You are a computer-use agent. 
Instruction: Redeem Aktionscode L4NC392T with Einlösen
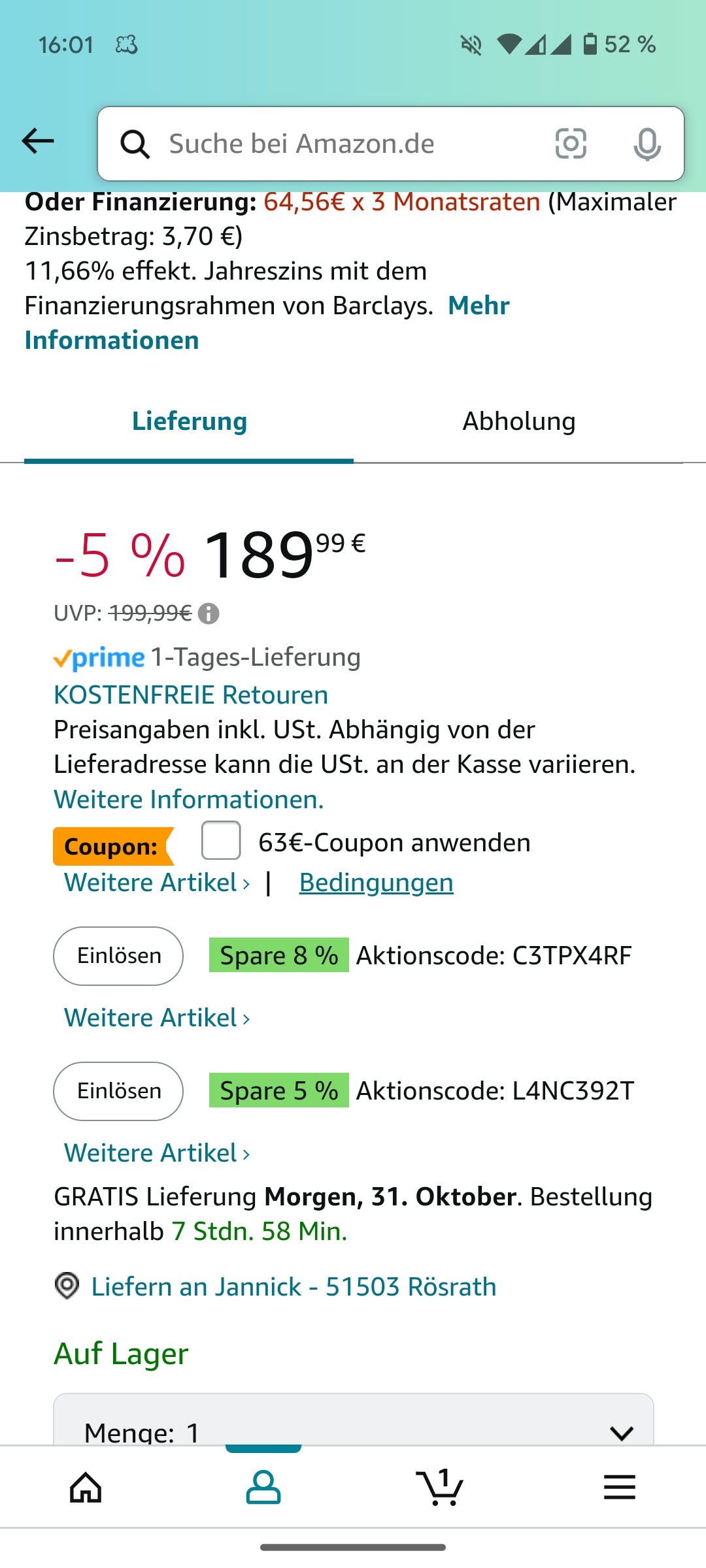[x=118, y=1091]
